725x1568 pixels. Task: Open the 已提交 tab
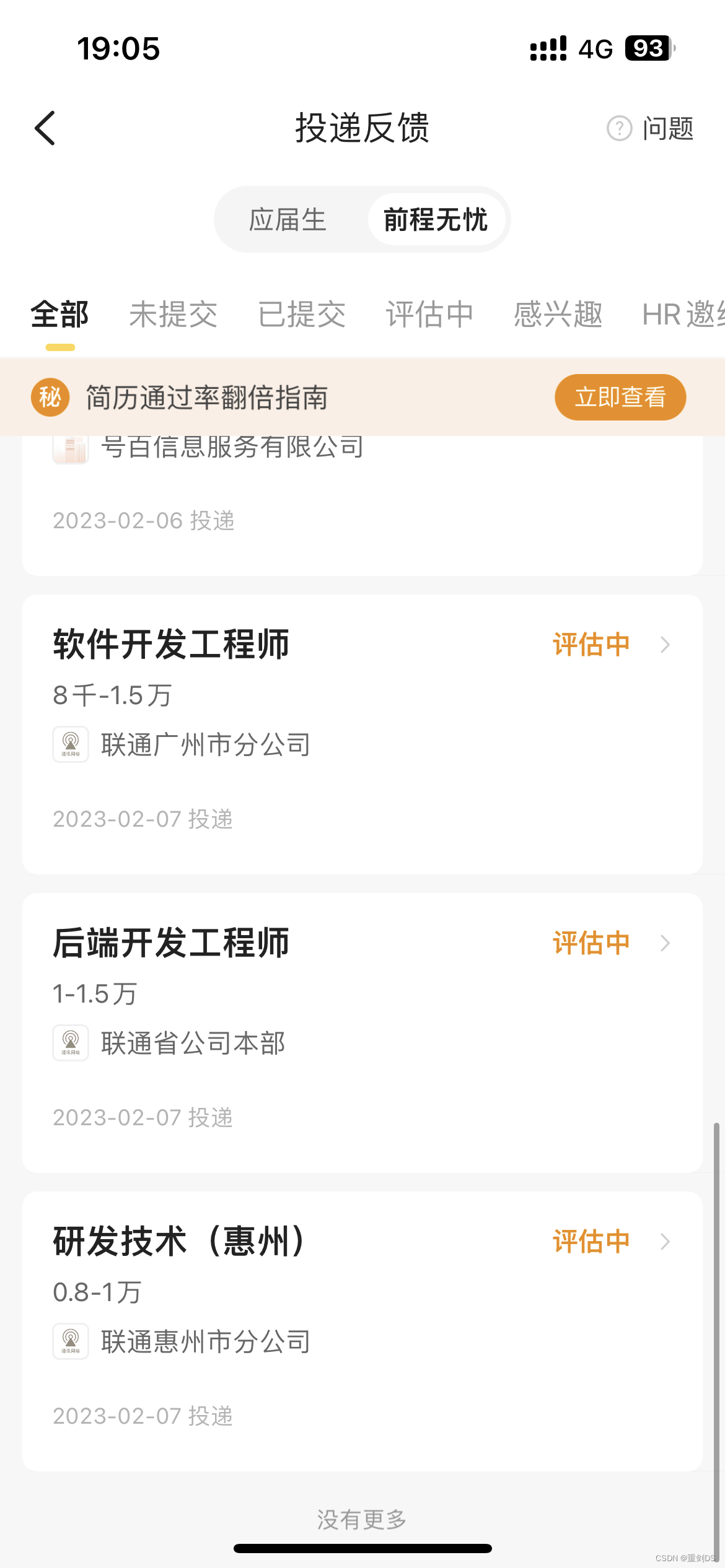click(x=302, y=315)
